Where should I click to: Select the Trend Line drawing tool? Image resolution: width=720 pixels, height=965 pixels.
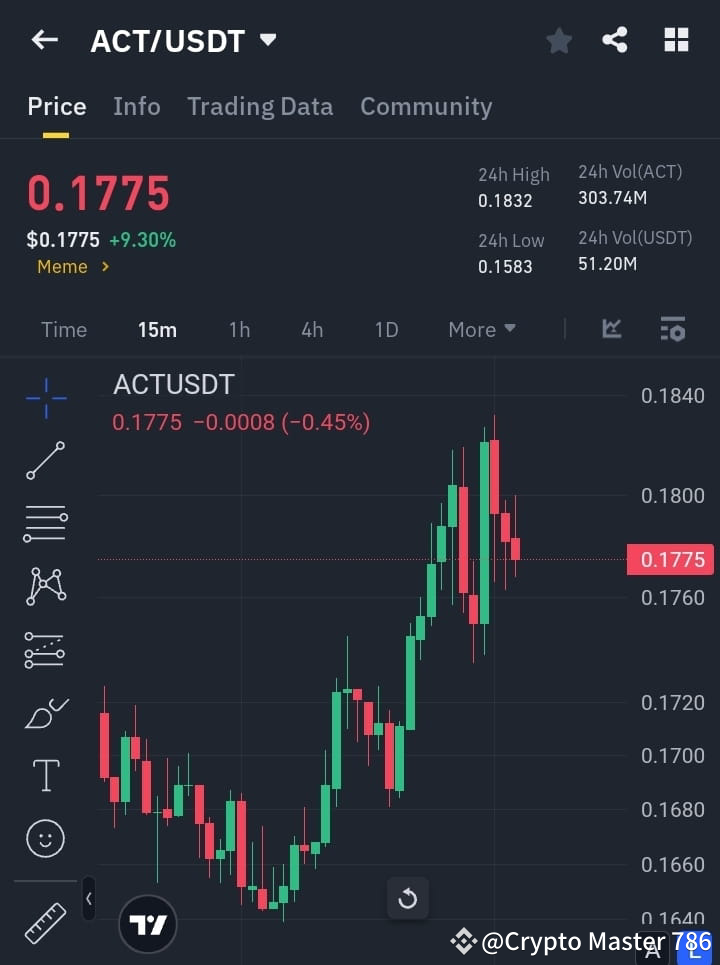click(x=44, y=461)
